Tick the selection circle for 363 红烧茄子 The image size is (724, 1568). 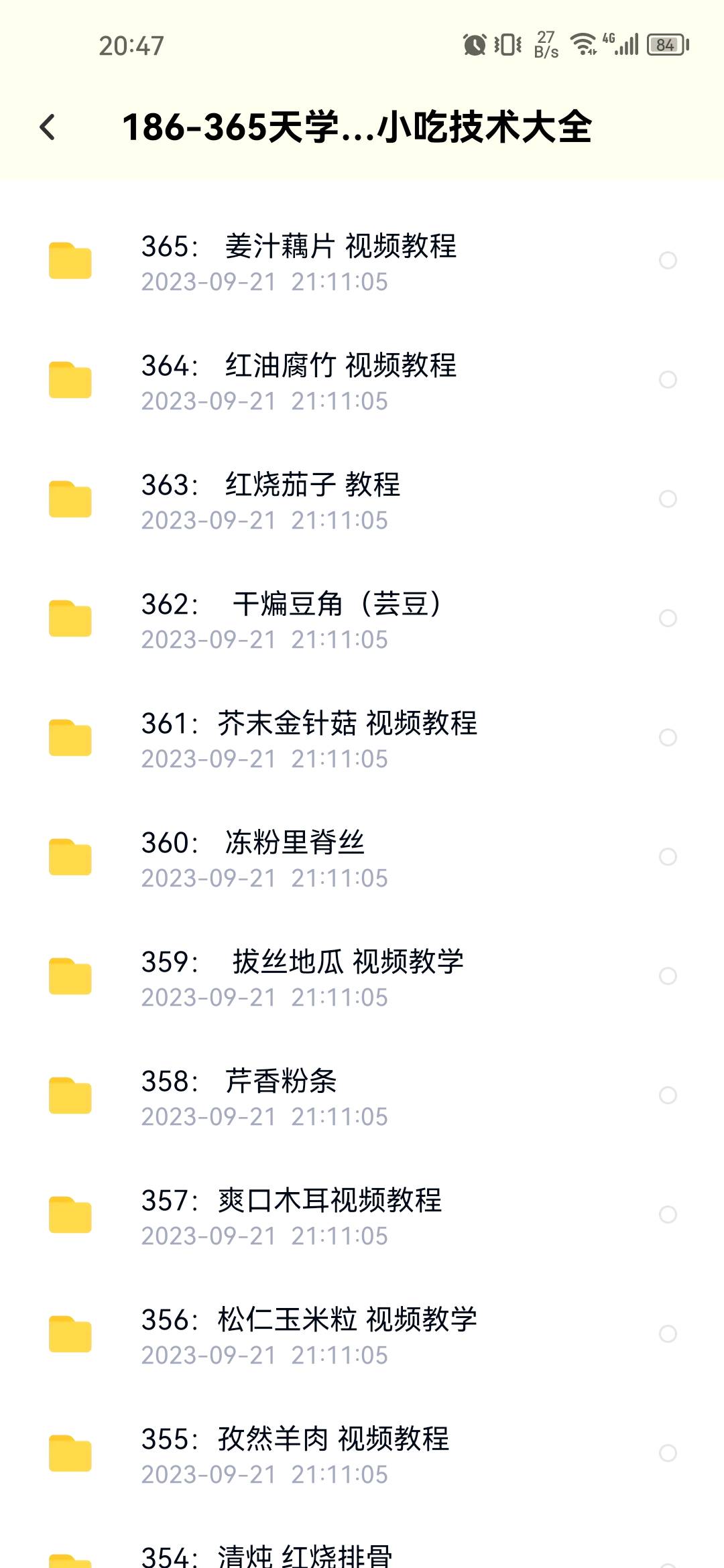[x=668, y=499]
